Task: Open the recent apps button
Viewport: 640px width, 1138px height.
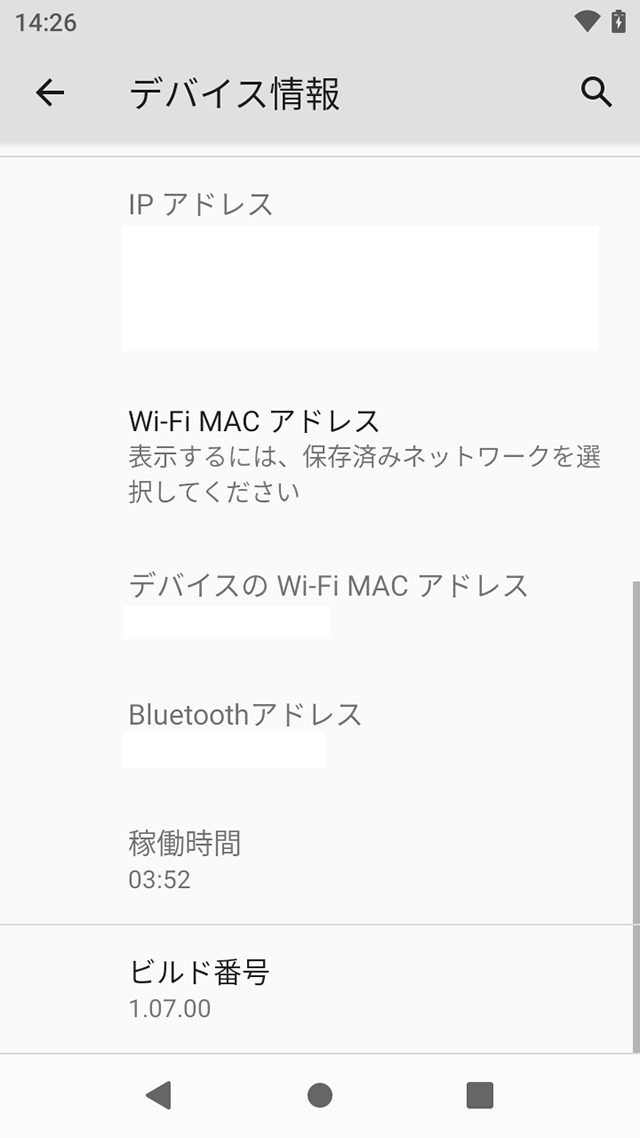Action: pyautogui.click(x=480, y=1095)
